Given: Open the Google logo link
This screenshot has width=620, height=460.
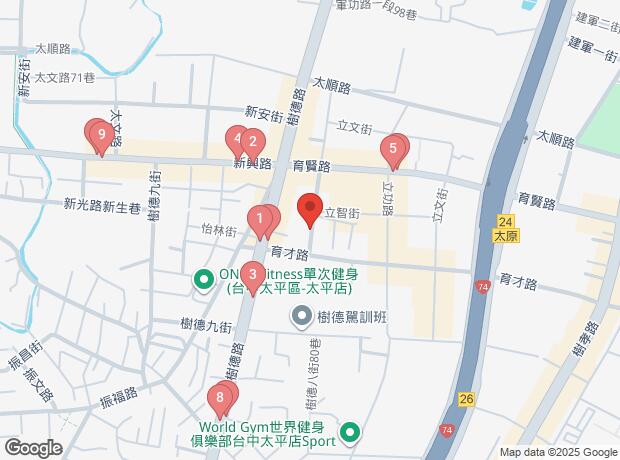Looking at the screenshot, I should (x=32, y=447).
